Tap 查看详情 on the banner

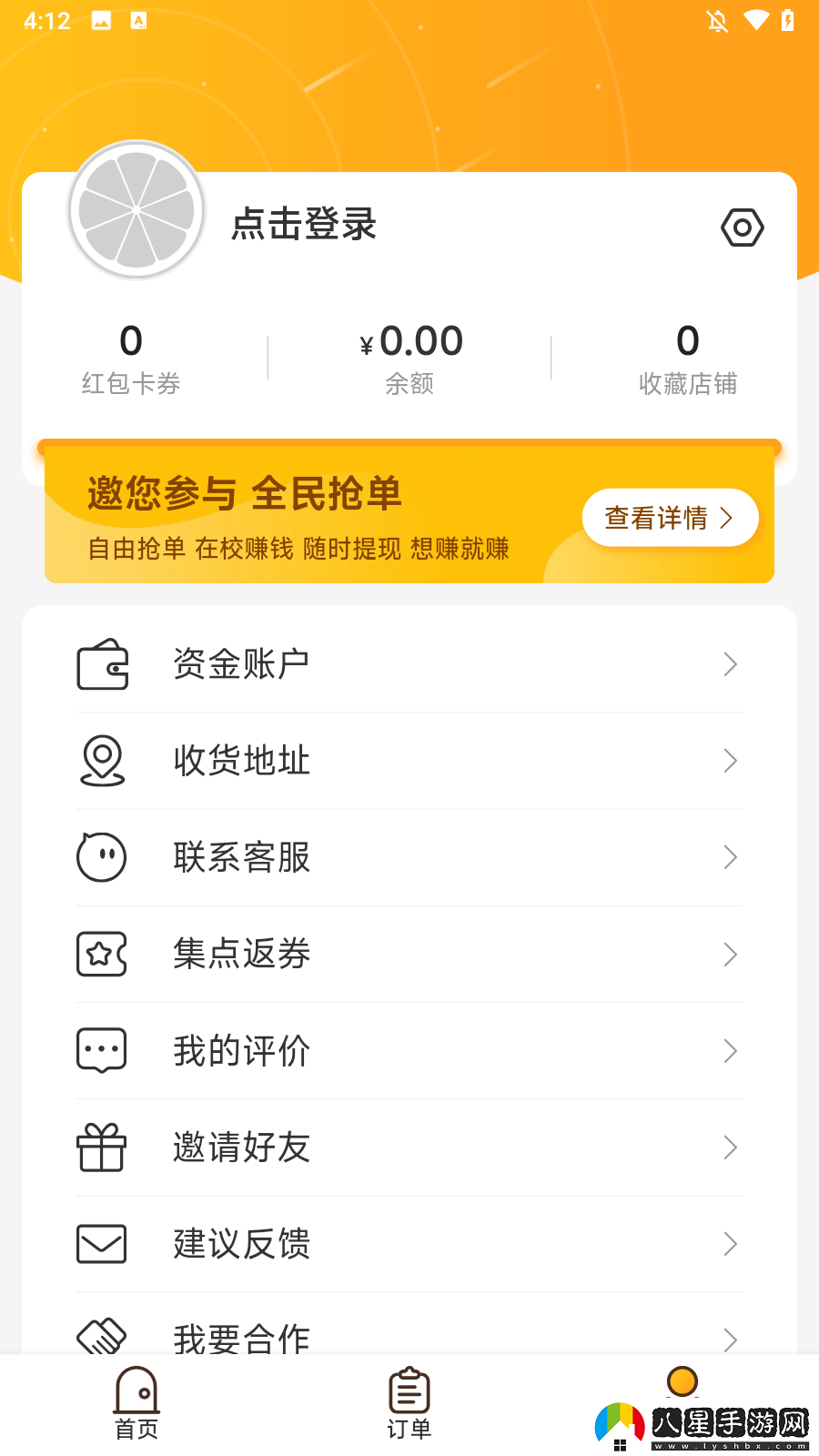tap(670, 518)
